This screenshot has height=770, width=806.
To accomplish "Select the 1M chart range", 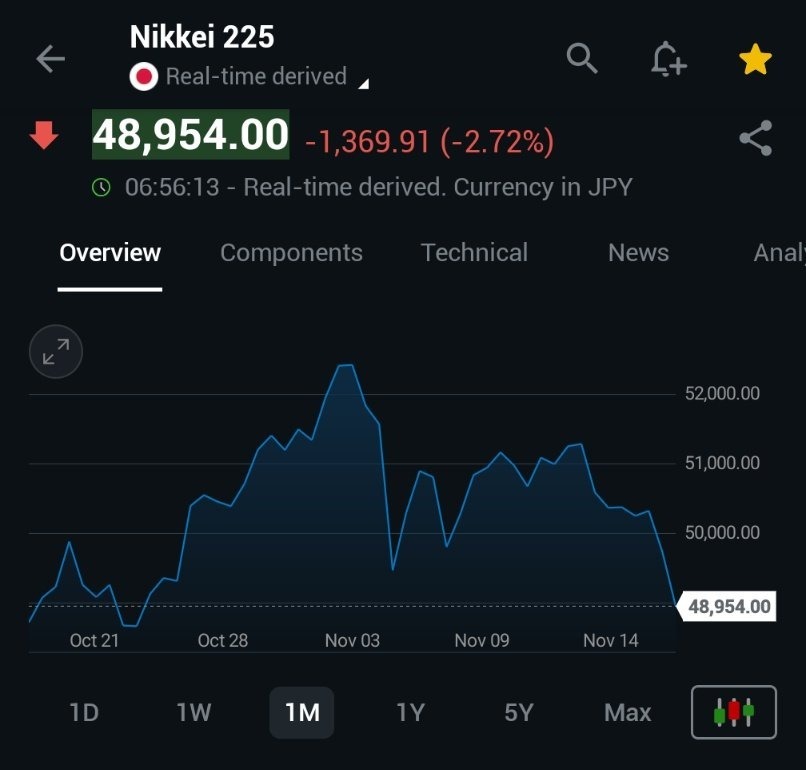I will (x=302, y=713).
